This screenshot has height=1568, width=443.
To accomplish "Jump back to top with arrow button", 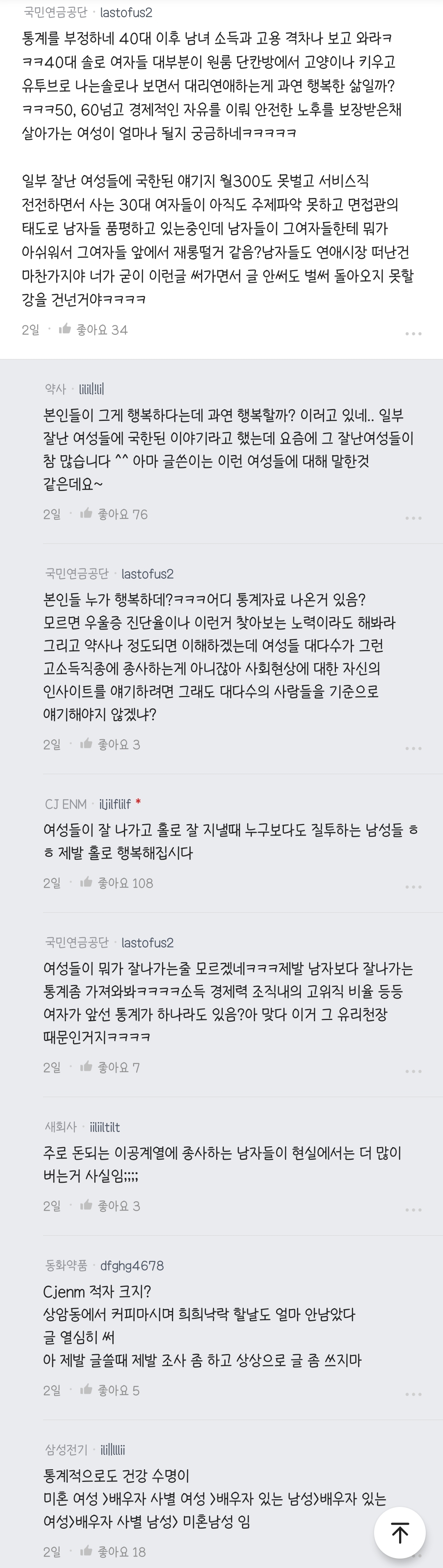I will (400, 1533).
